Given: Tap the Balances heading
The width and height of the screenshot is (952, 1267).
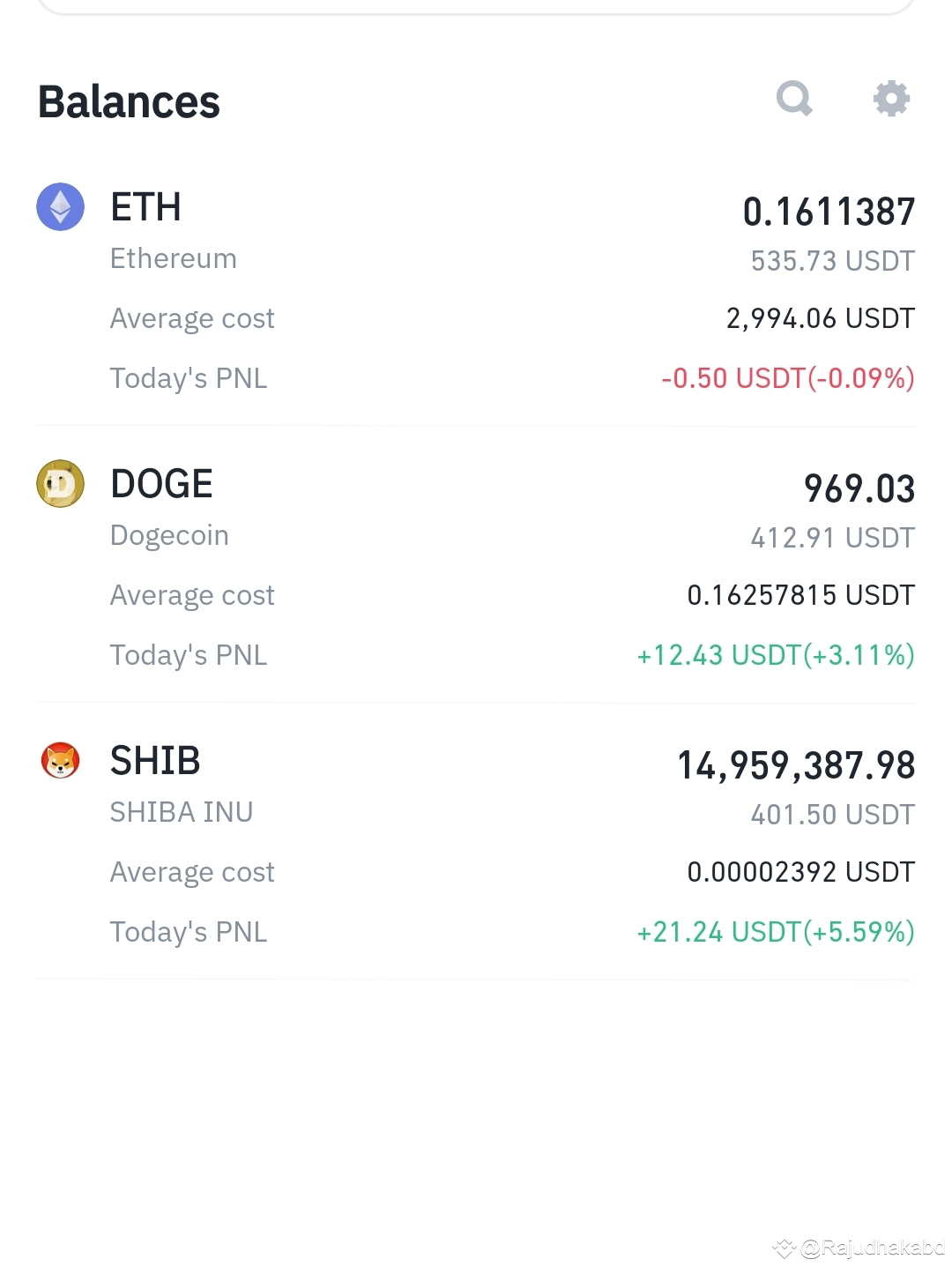Looking at the screenshot, I should click(x=129, y=101).
